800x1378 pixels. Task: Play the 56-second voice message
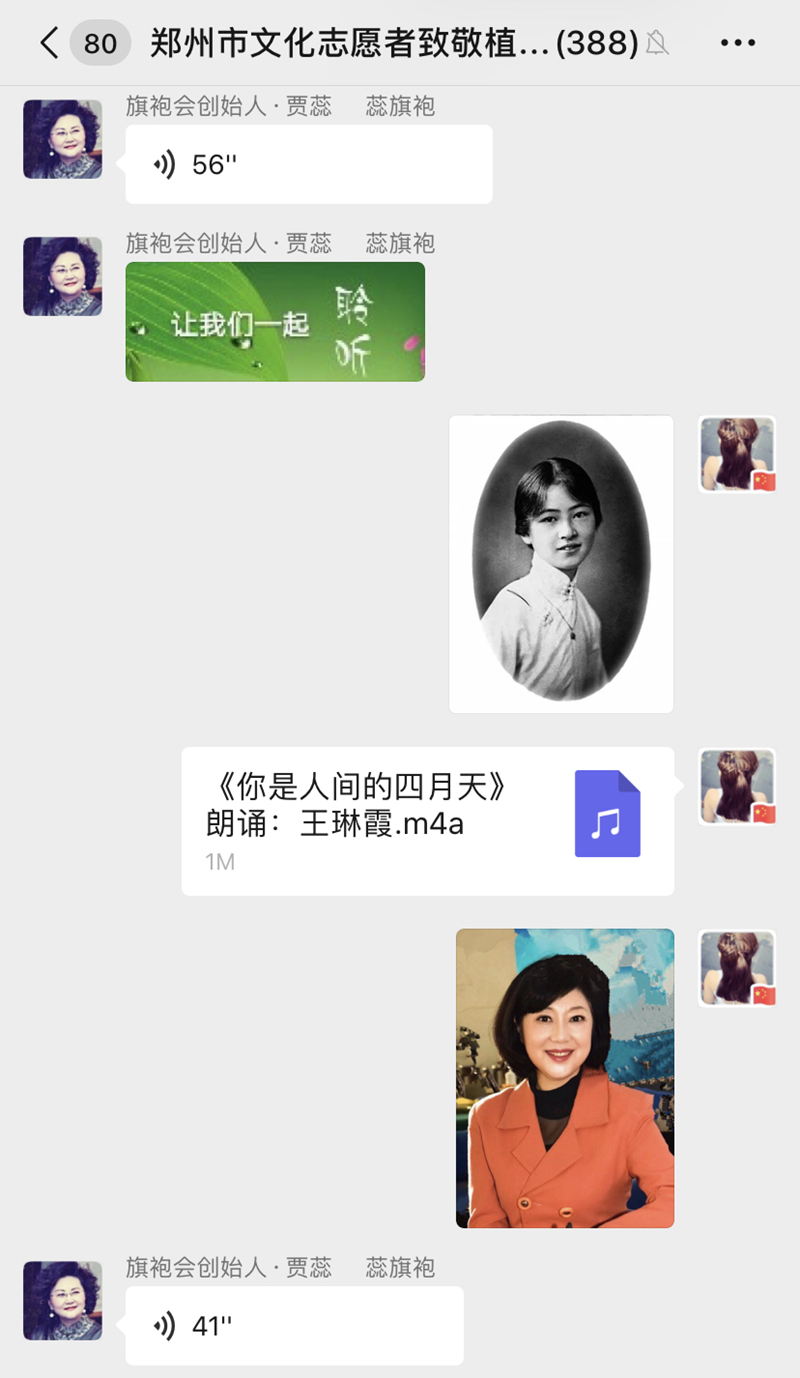(308, 165)
